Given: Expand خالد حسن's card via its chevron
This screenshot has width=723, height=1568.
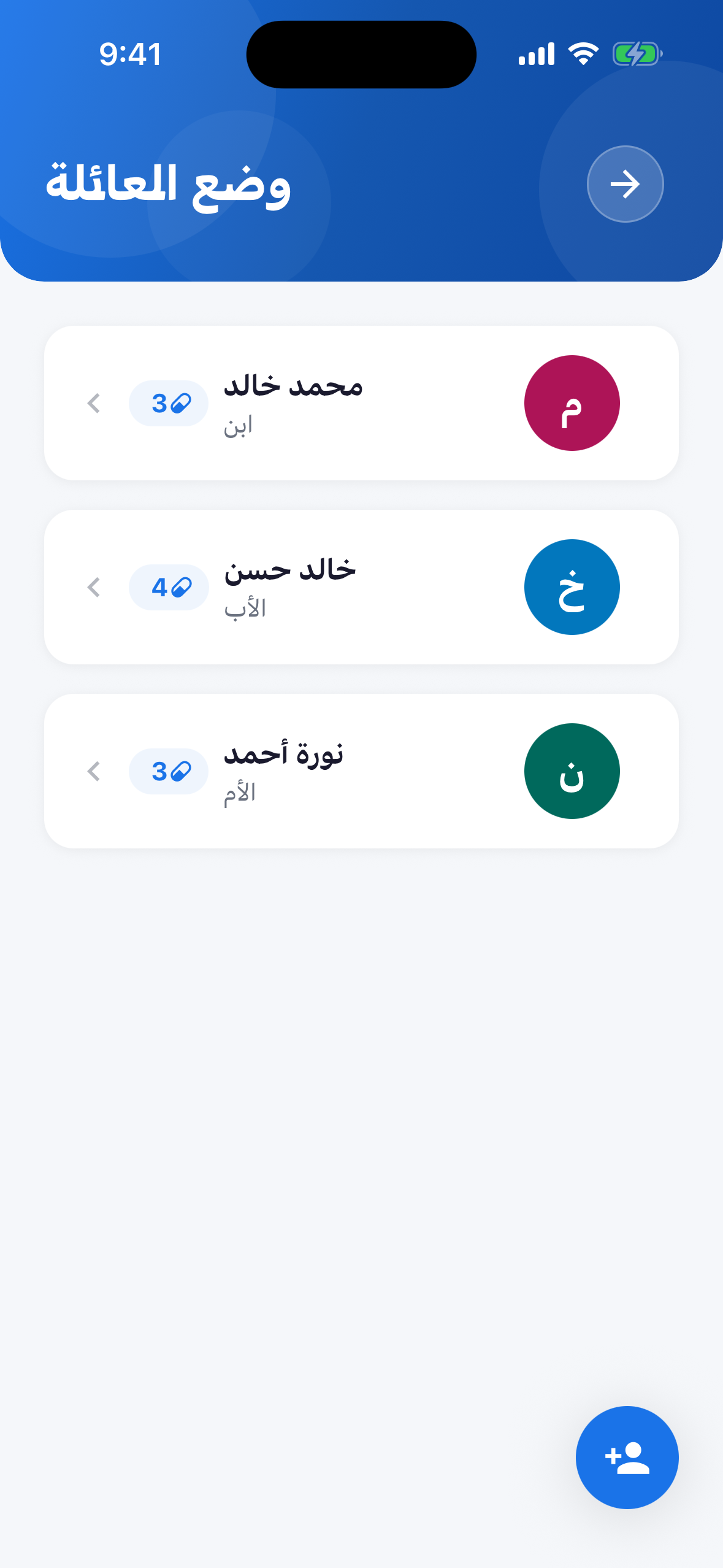Looking at the screenshot, I should coord(94,586).
